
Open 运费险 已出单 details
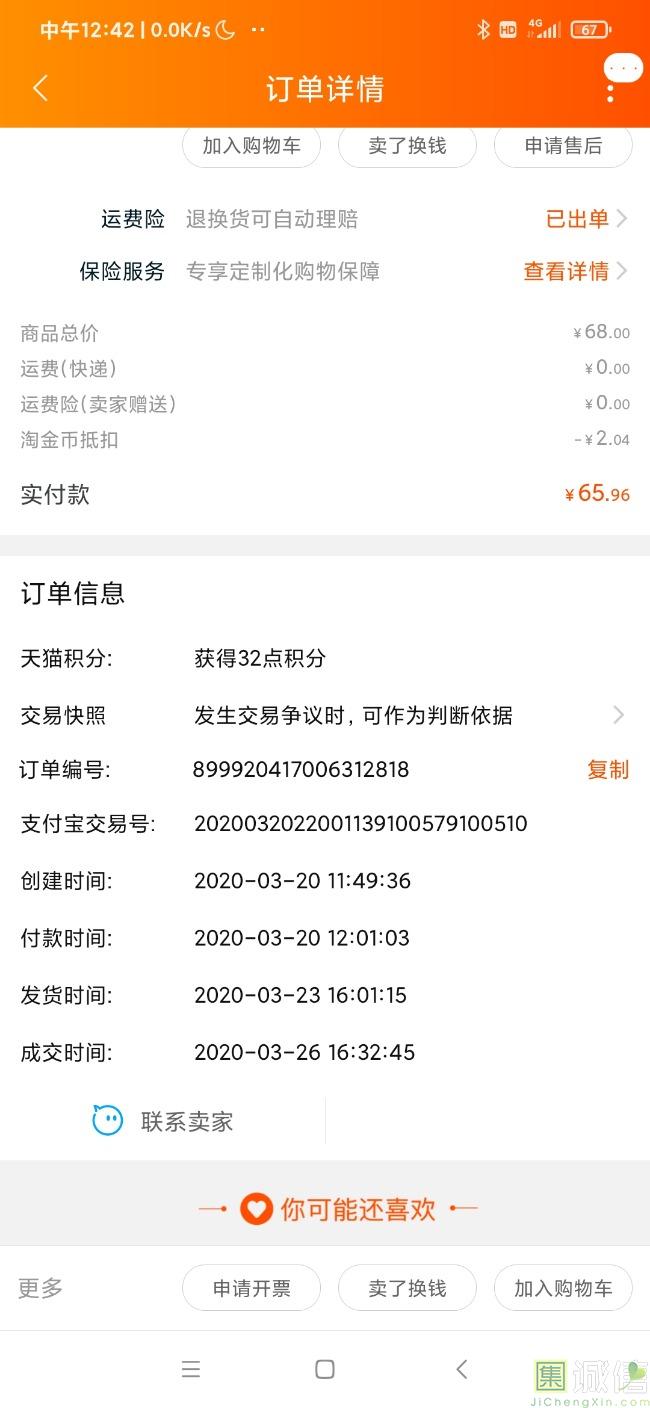(x=586, y=219)
